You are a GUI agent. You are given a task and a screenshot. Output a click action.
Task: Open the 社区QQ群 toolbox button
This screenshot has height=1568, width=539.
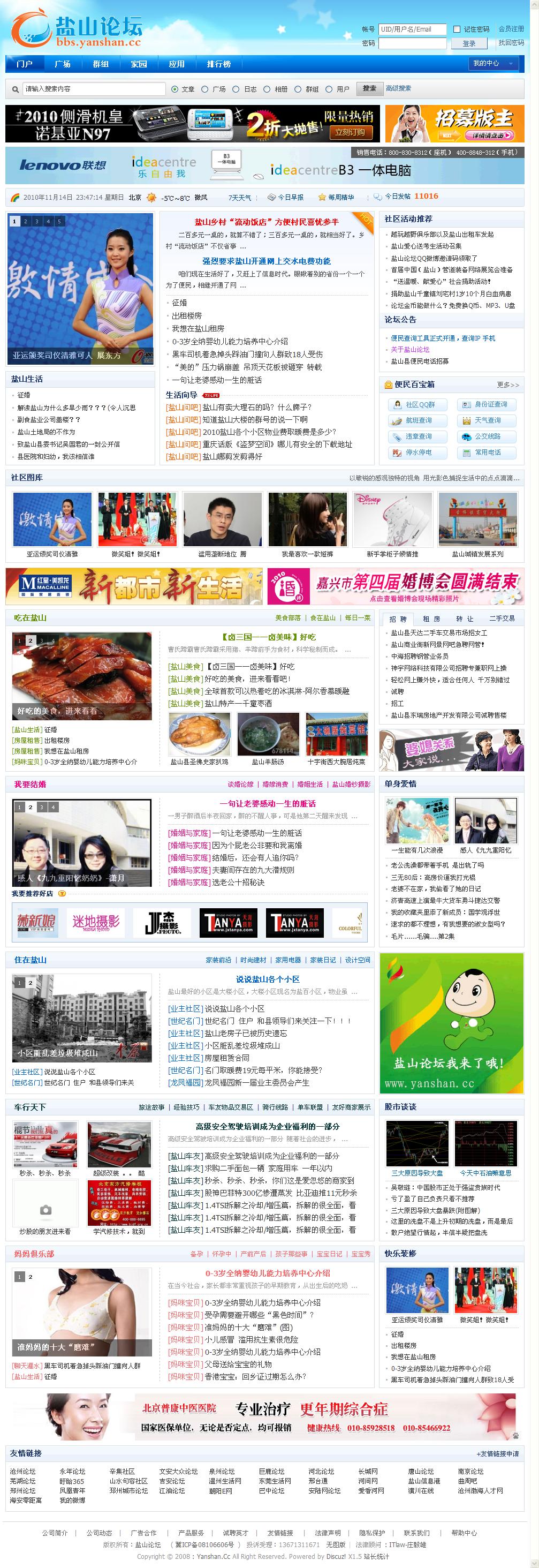(419, 405)
